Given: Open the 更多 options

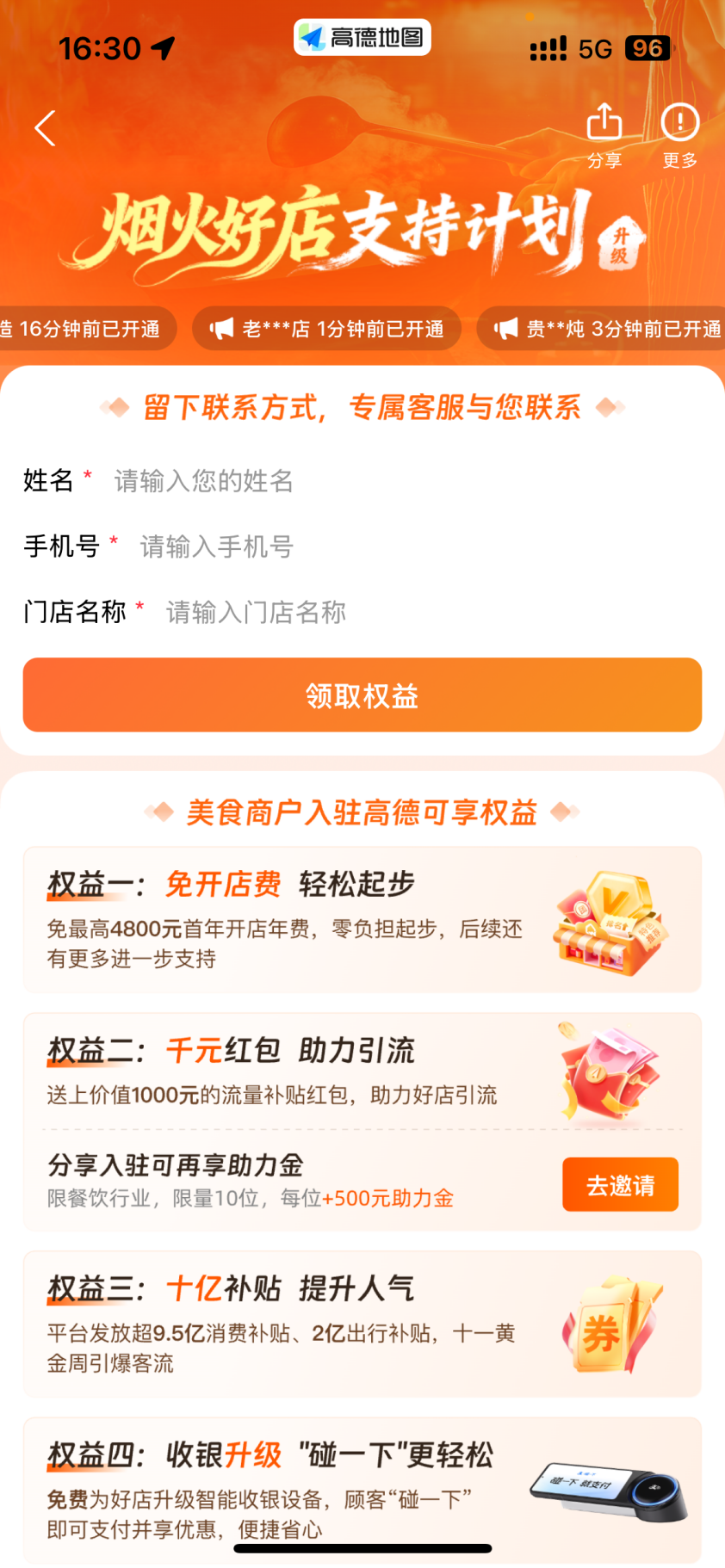Looking at the screenshot, I should click(679, 133).
